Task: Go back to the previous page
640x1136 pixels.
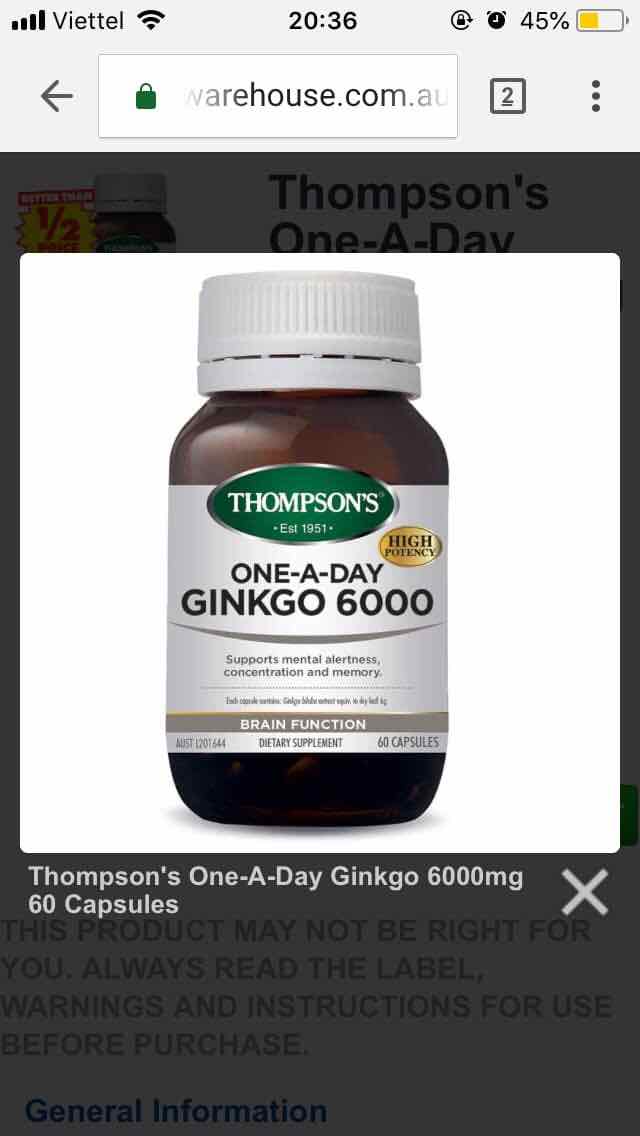Action: [x=57, y=96]
